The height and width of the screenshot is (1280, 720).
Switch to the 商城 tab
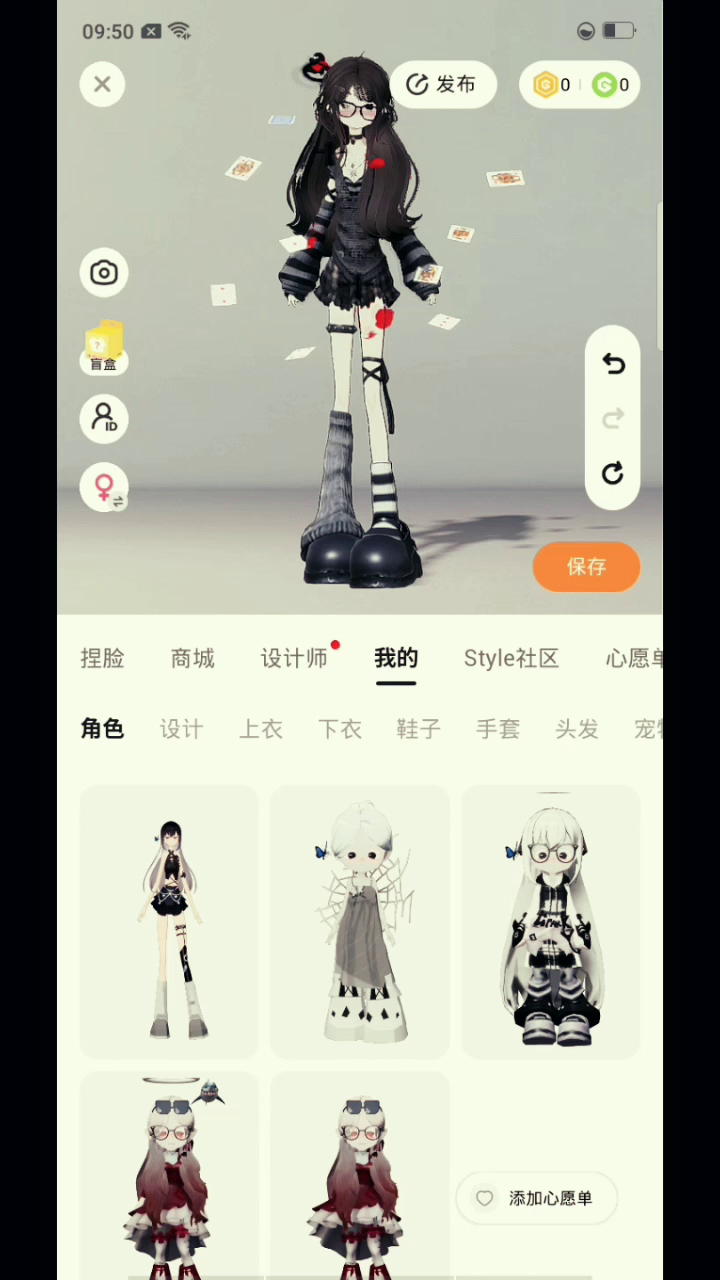[x=192, y=658]
